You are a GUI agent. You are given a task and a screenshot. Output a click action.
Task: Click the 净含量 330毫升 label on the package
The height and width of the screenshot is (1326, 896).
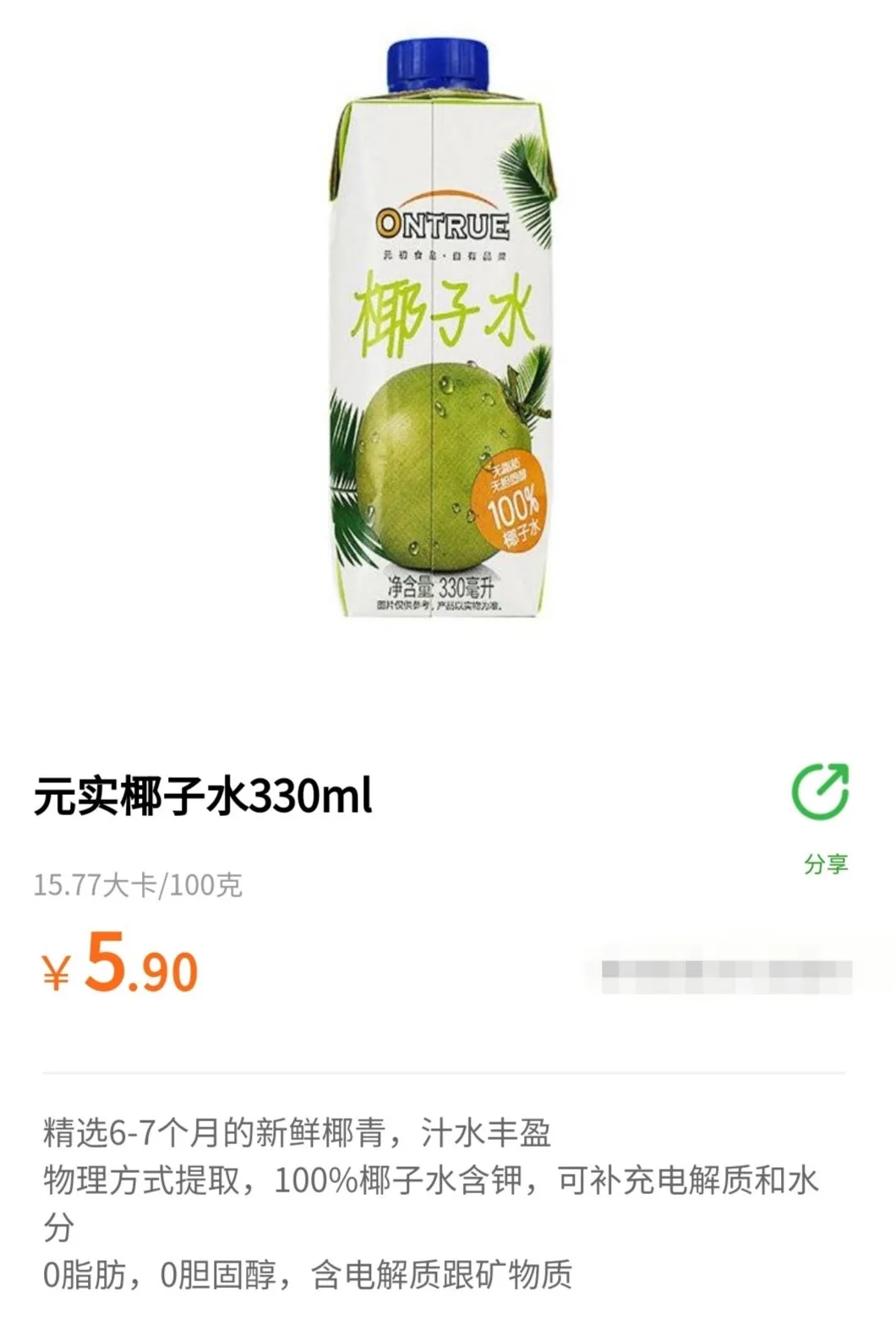[x=440, y=585]
